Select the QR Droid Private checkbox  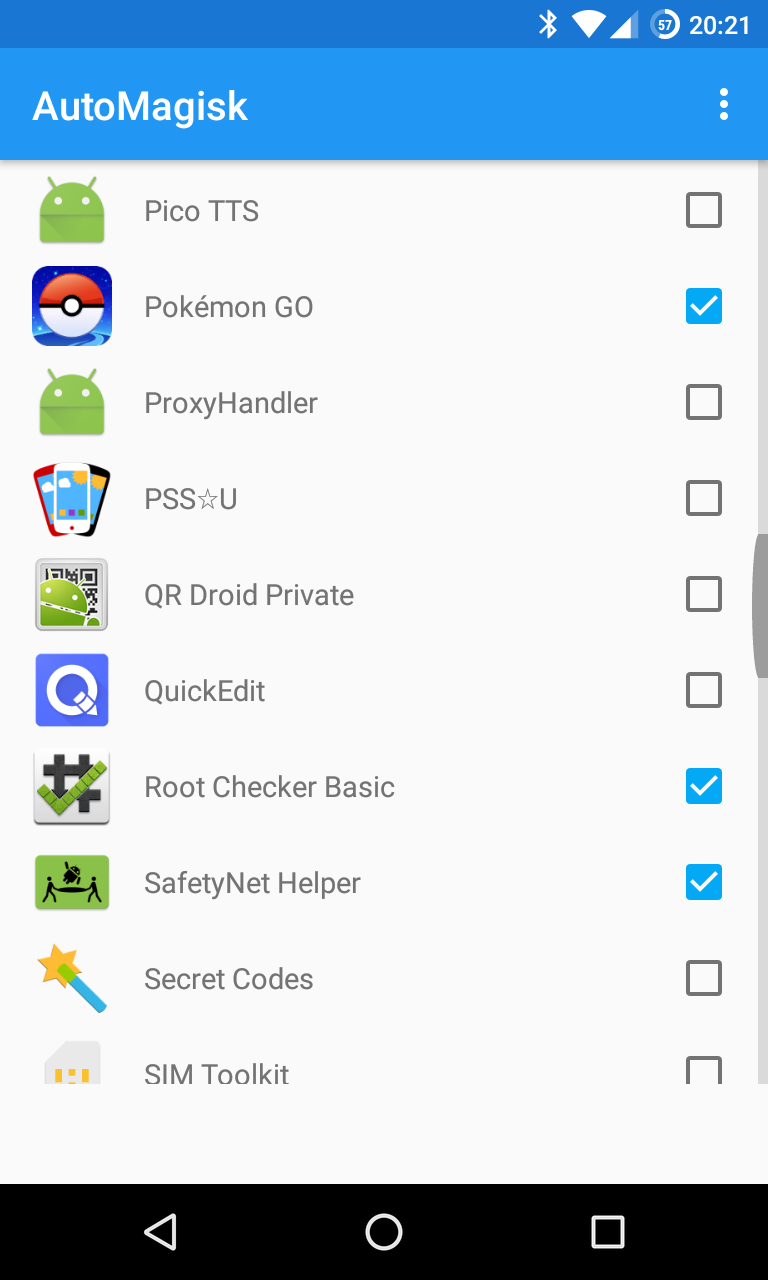[x=704, y=595]
